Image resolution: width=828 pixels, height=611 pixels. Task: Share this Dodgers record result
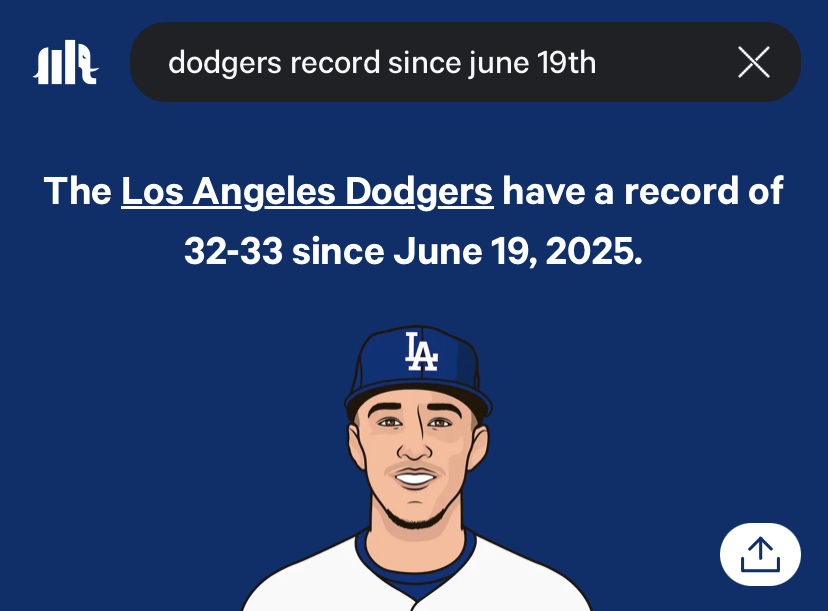(760, 554)
